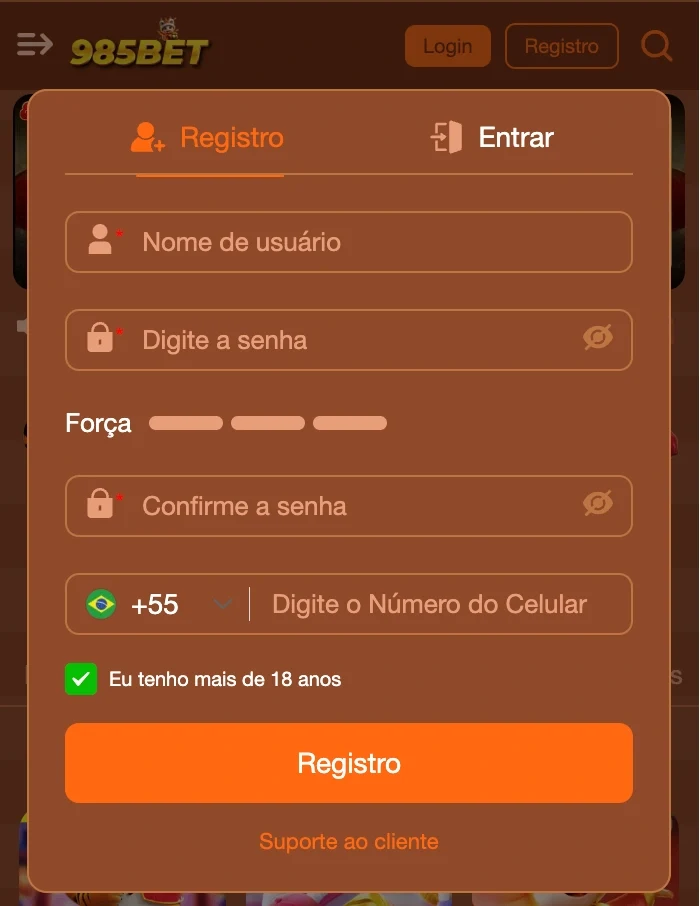Image resolution: width=700 pixels, height=906 pixels.
Task: Submit the orange Registro button
Action: [349, 763]
